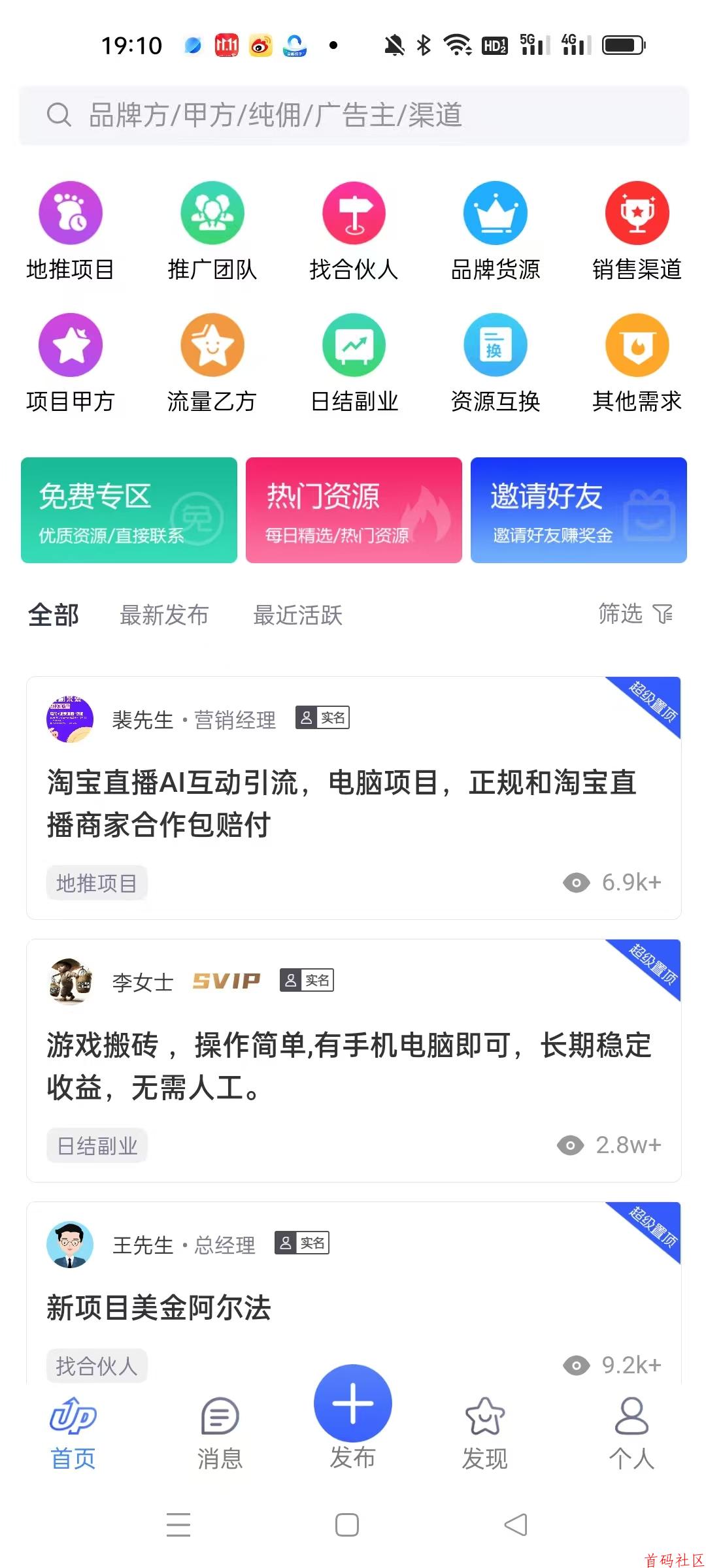Switch to the 最新发布 tab
Screen dimensions: 706x1568
point(164,615)
